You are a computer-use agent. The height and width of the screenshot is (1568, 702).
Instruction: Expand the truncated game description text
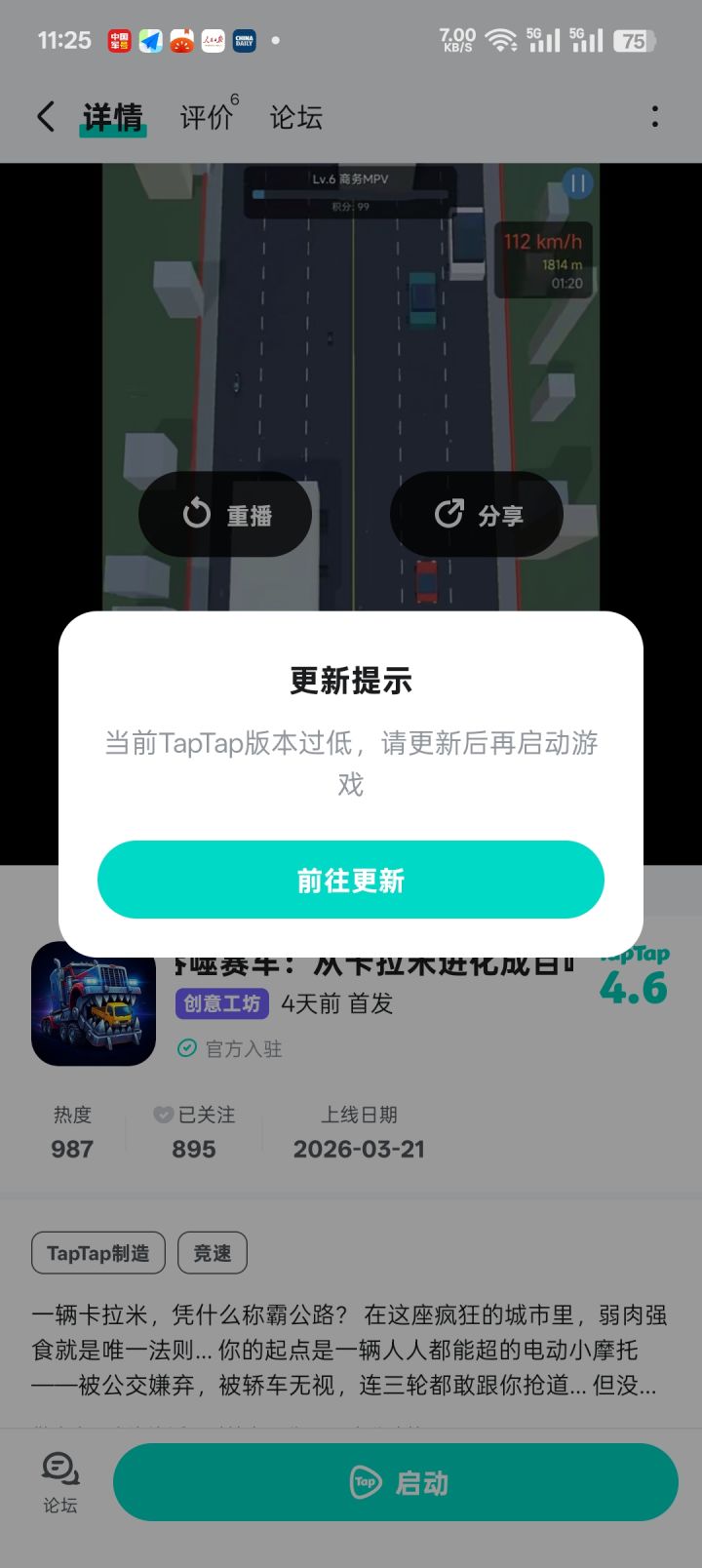351,1348
